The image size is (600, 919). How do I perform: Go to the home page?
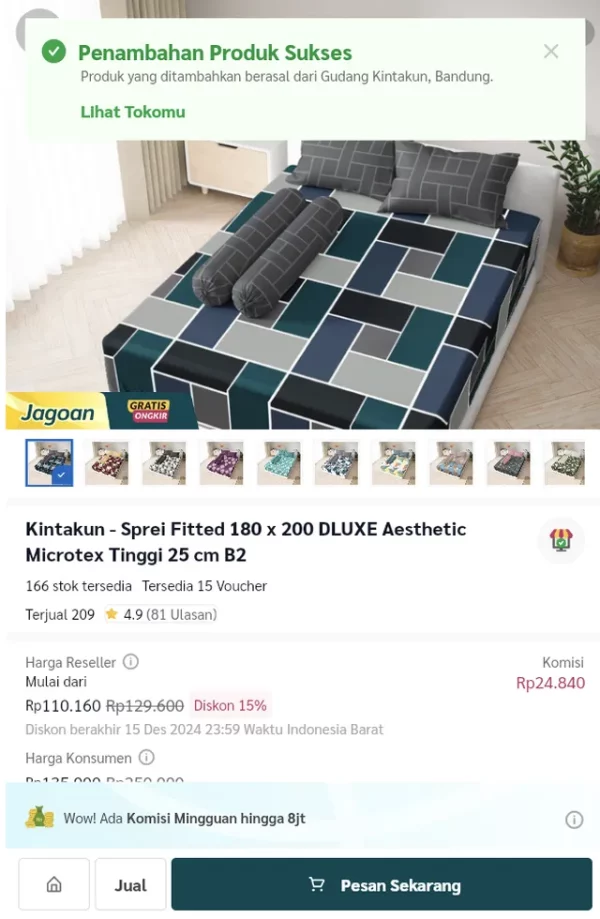tap(54, 885)
